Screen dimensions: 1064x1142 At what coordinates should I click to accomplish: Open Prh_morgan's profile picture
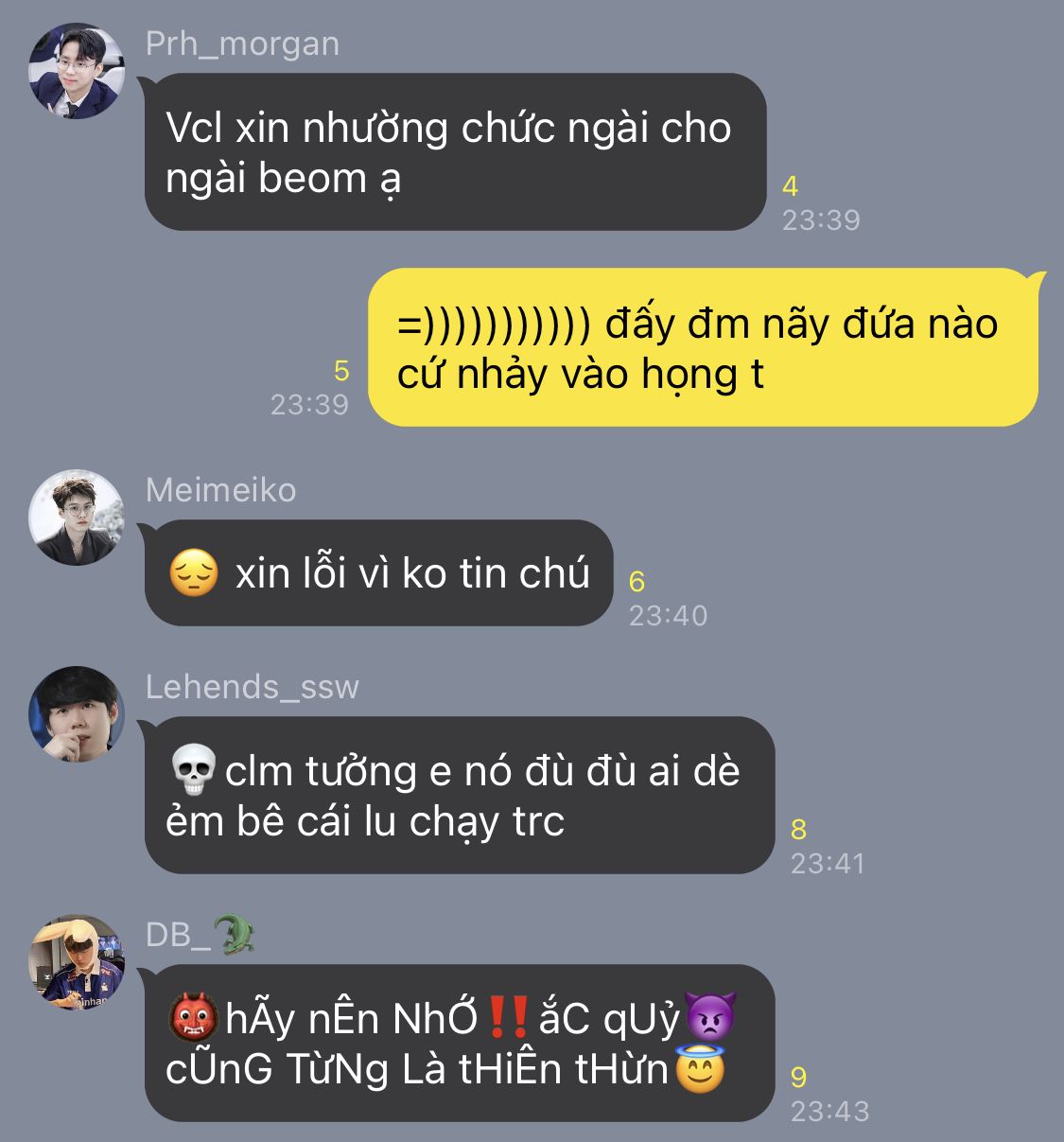click(77, 71)
